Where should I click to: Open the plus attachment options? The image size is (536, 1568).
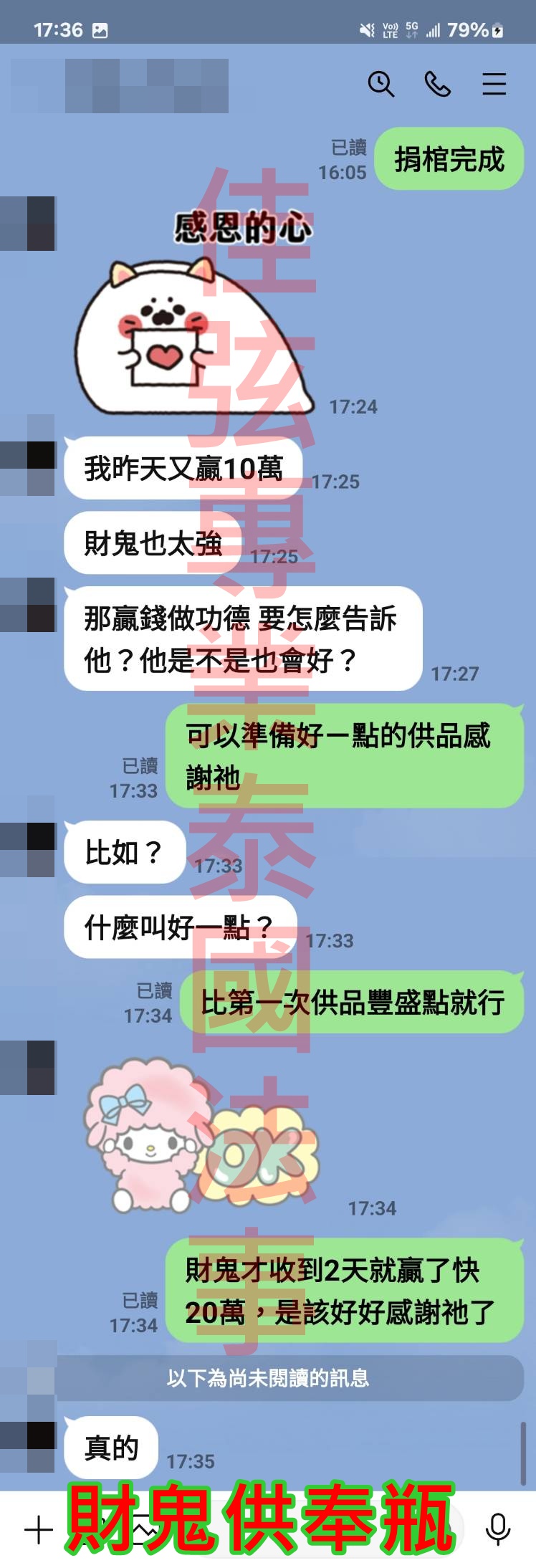coord(38,1530)
